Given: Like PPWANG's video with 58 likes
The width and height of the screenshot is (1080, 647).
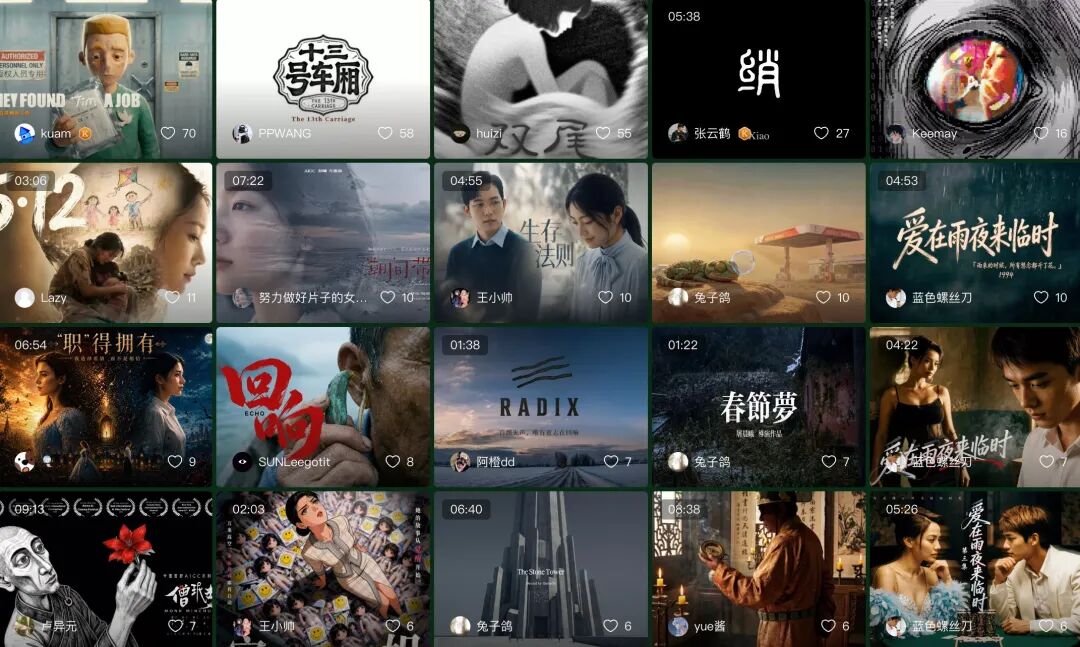Looking at the screenshot, I should click(x=385, y=133).
